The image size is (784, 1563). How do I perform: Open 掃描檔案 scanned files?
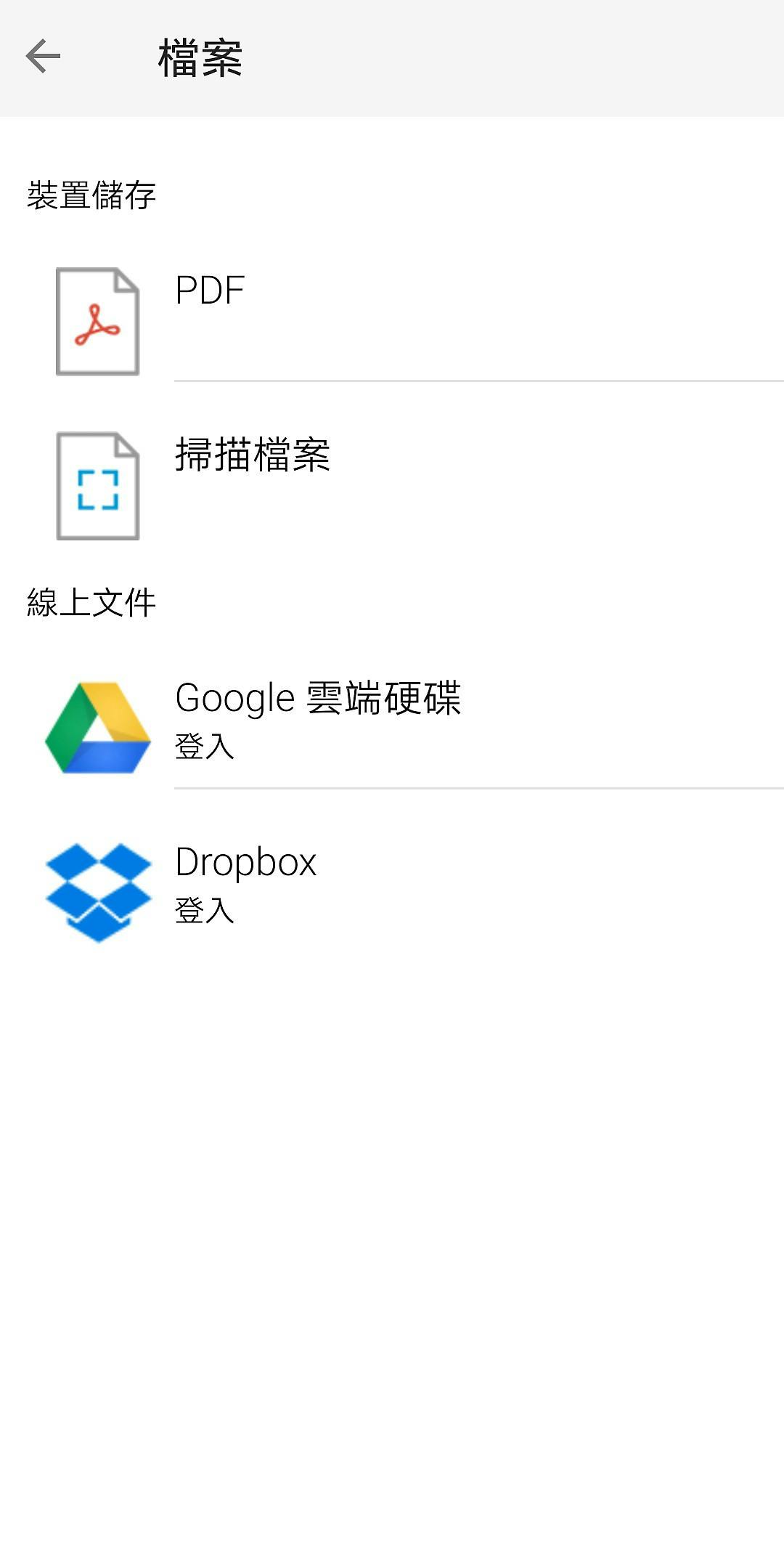[392, 485]
